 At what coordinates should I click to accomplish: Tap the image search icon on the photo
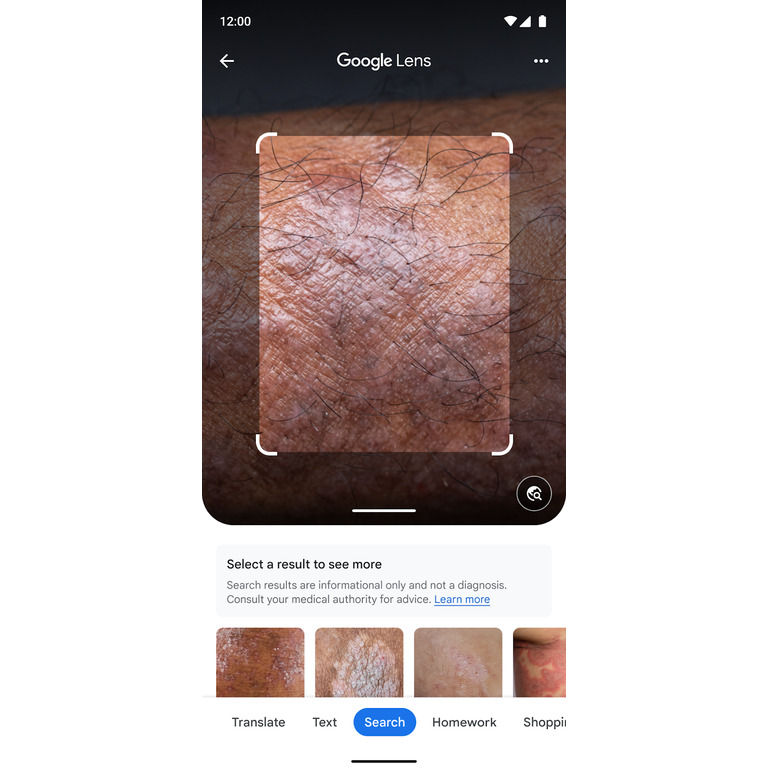point(534,493)
